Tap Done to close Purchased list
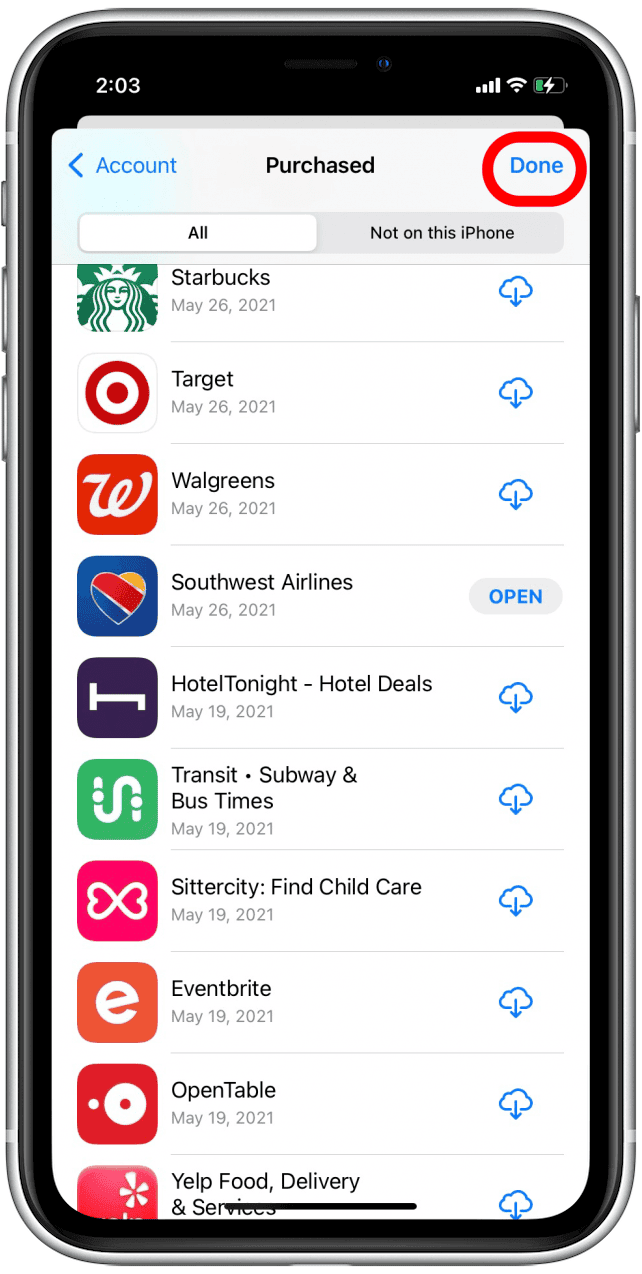Viewport: 642px width, 1274px height. pos(536,166)
